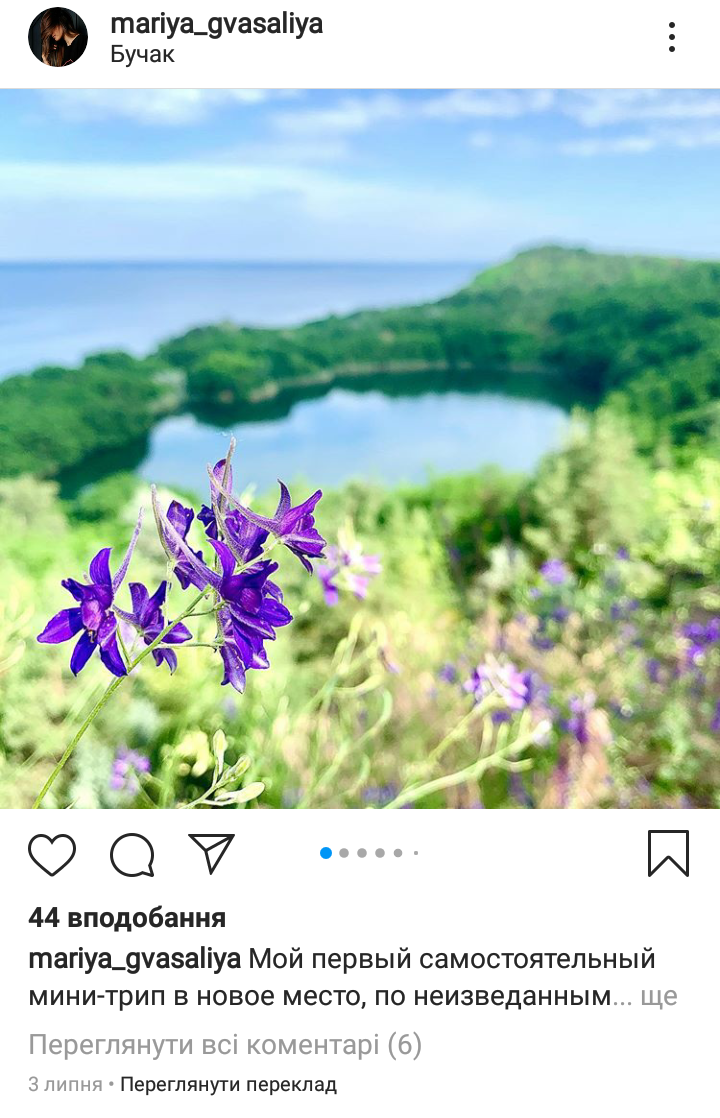
Task: Tap Переглянути переклад to translate caption
Action: [x=229, y=1084]
